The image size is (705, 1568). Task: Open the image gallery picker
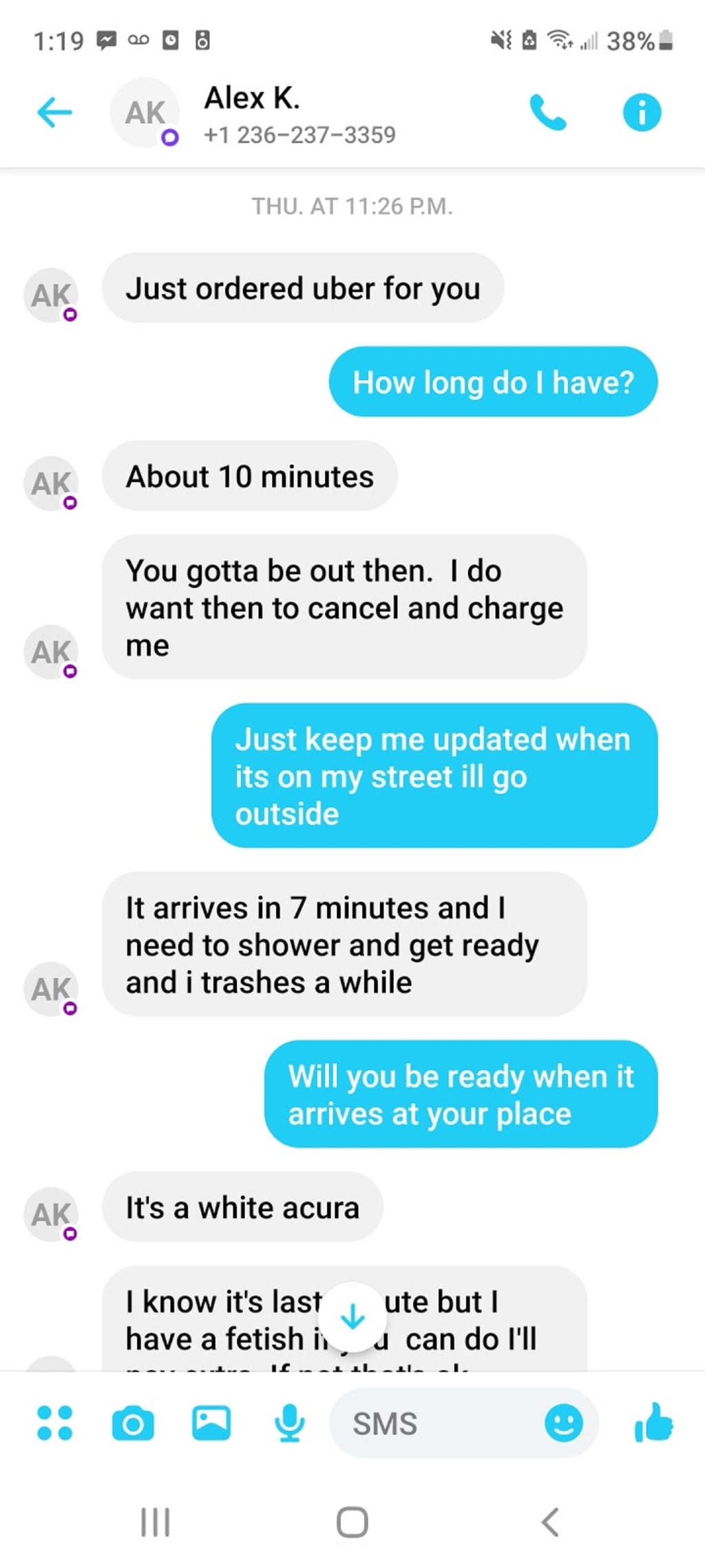point(211,1423)
